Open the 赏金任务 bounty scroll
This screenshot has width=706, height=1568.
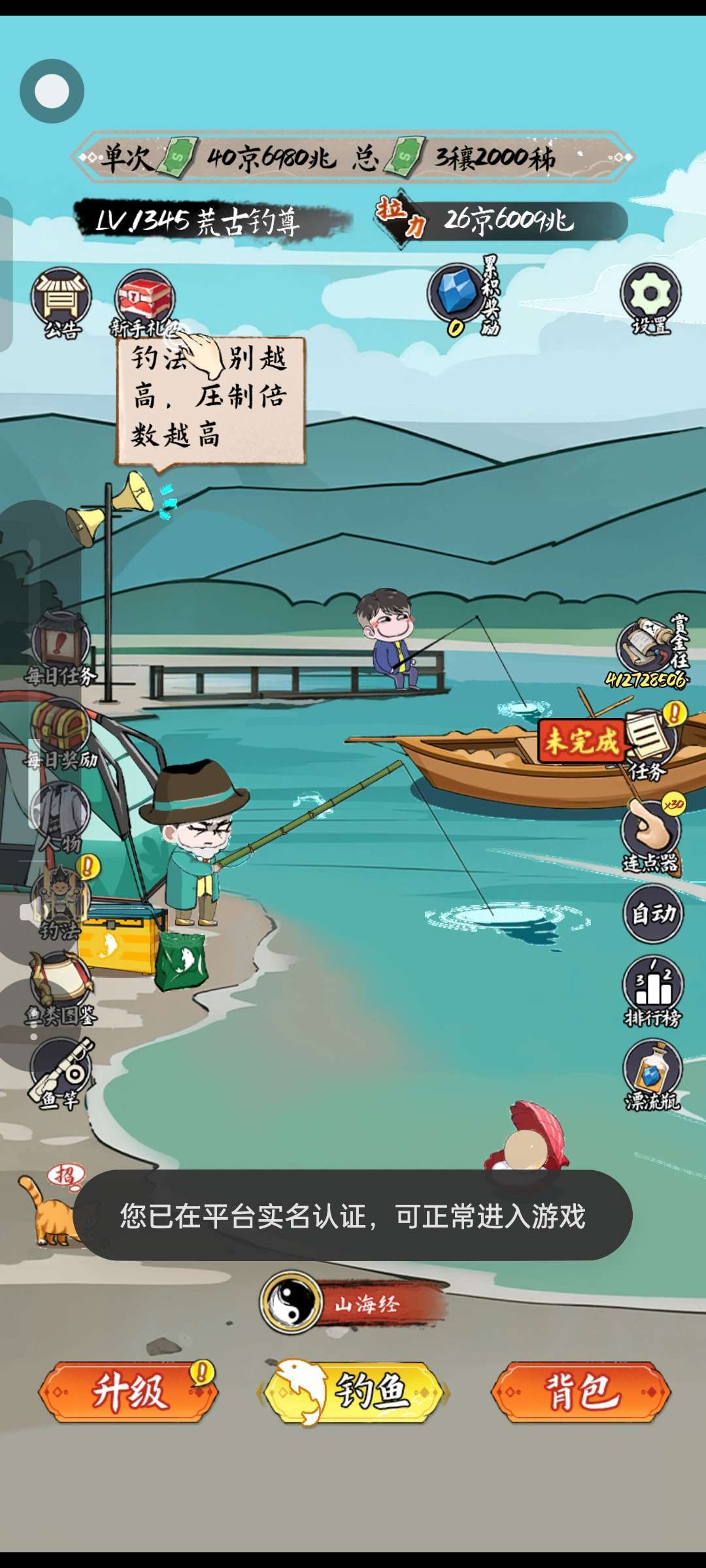point(649,651)
